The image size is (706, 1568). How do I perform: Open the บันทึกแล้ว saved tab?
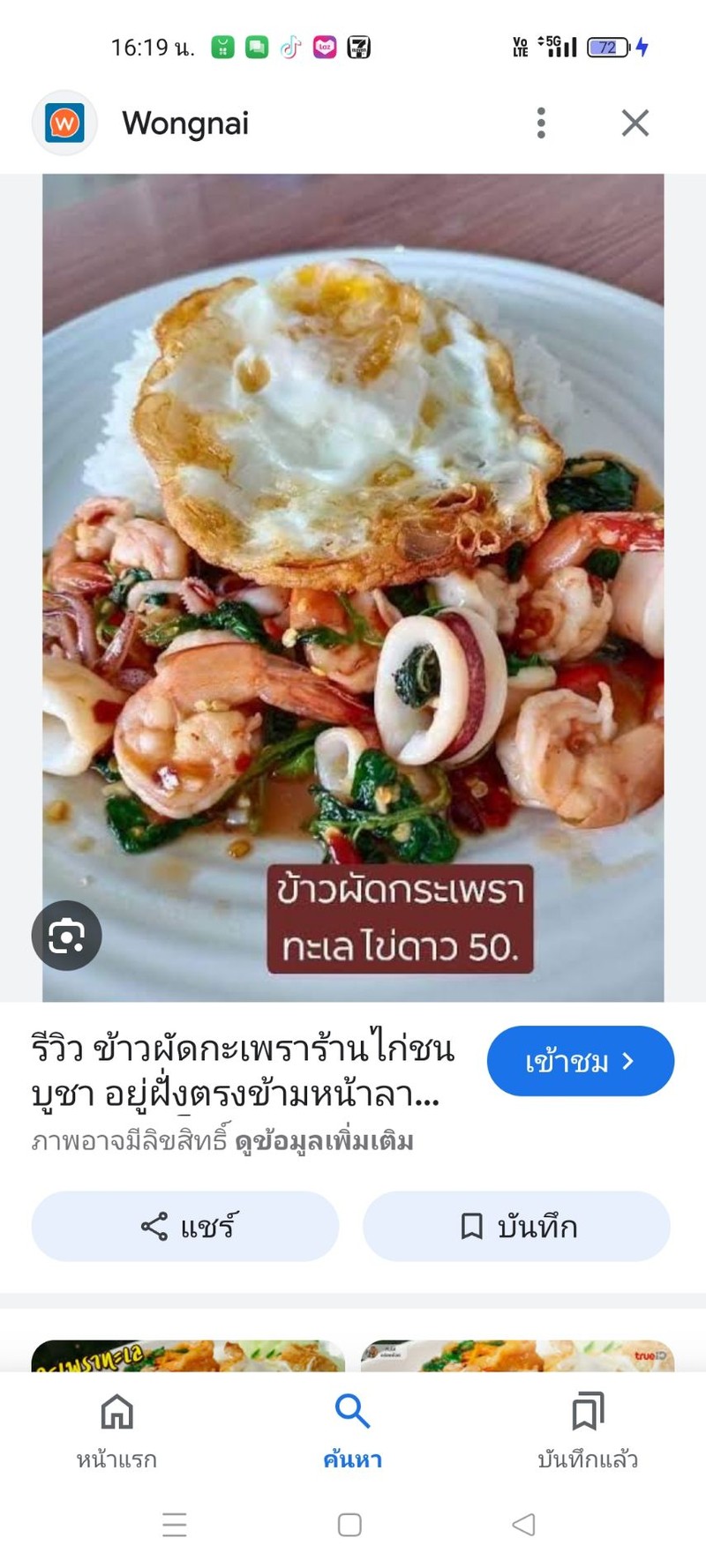(x=587, y=1429)
